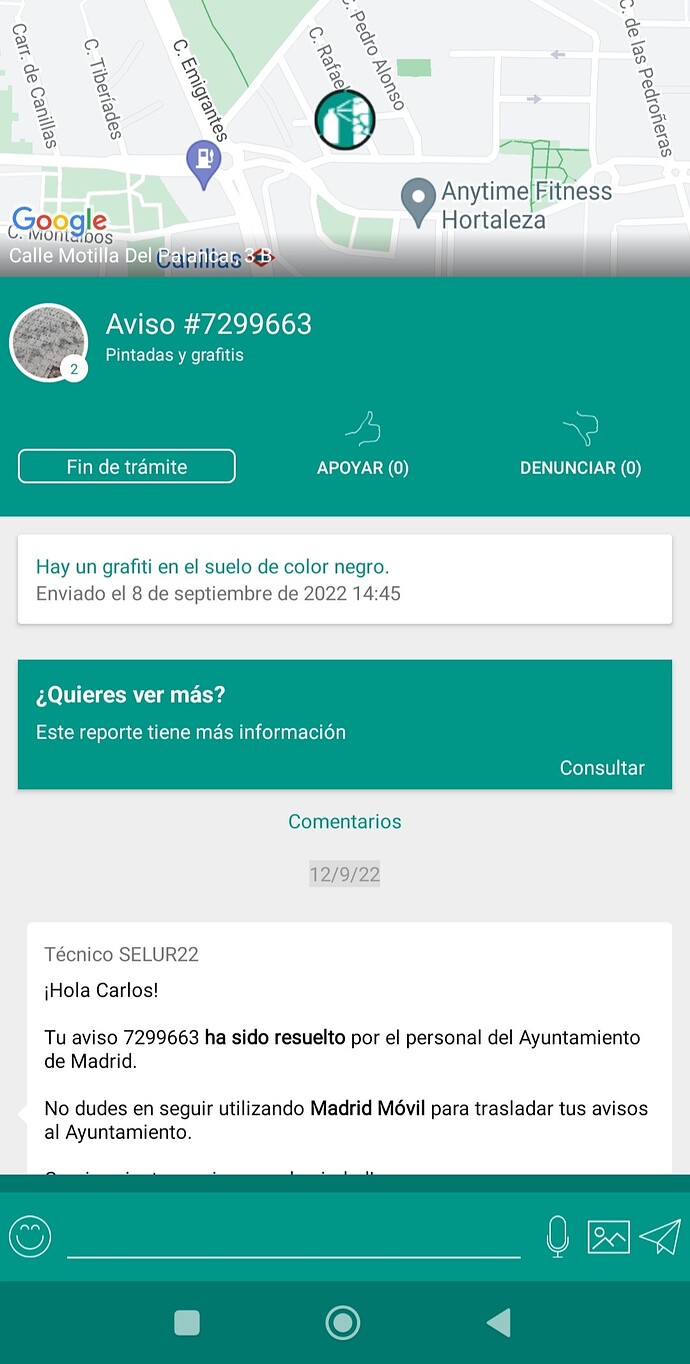
Task: Tap Consultar to see more information
Action: tap(601, 768)
